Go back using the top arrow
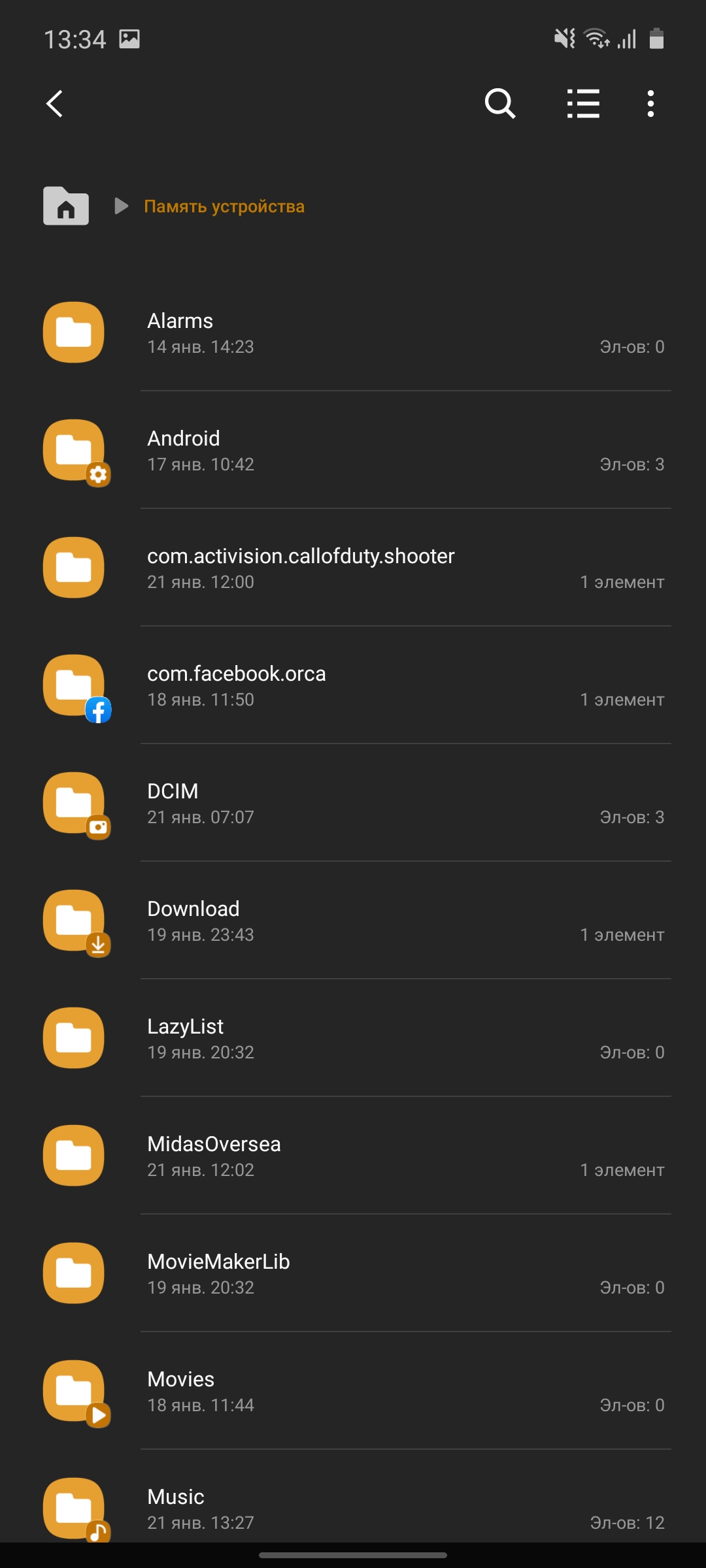This screenshot has height=1568, width=706. tap(55, 104)
